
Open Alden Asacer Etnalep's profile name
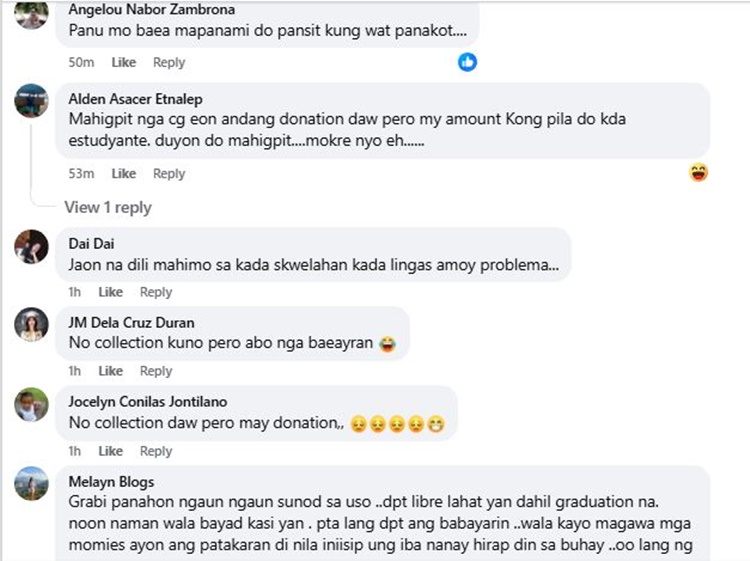tap(135, 99)
